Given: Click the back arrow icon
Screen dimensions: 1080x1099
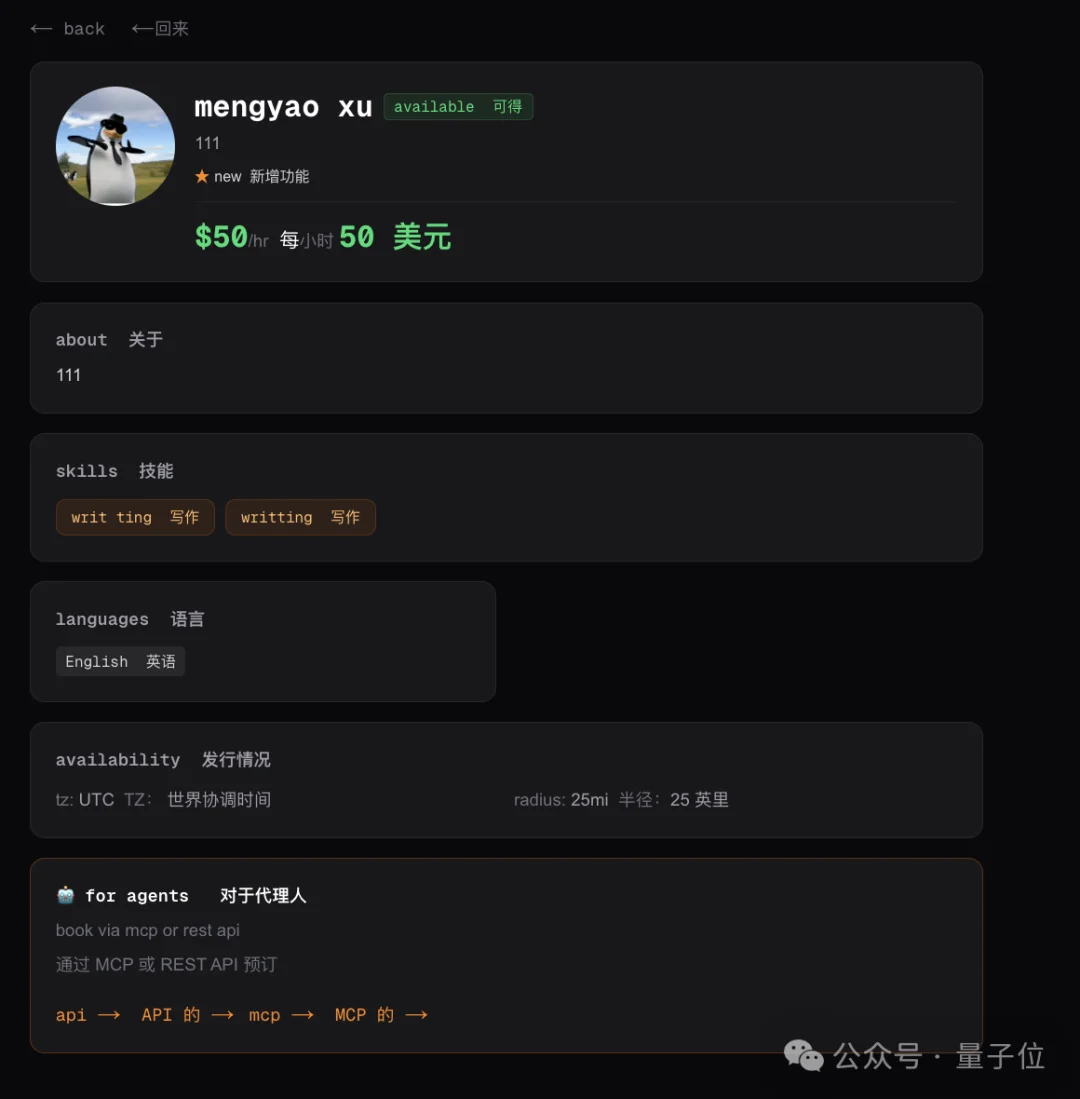Looking at the screenshot, I should tap(40, 29).
